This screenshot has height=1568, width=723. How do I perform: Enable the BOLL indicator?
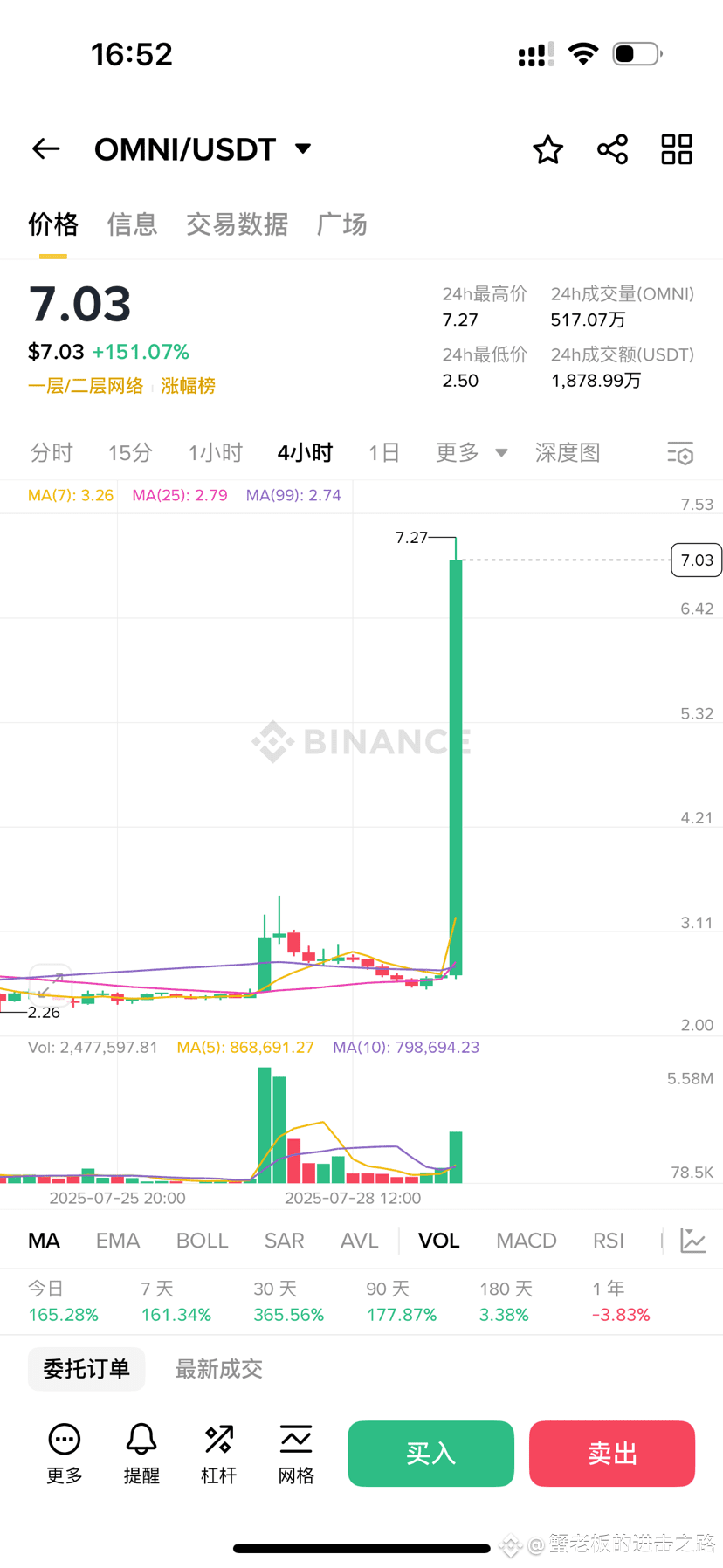[x=202, y=1241]
